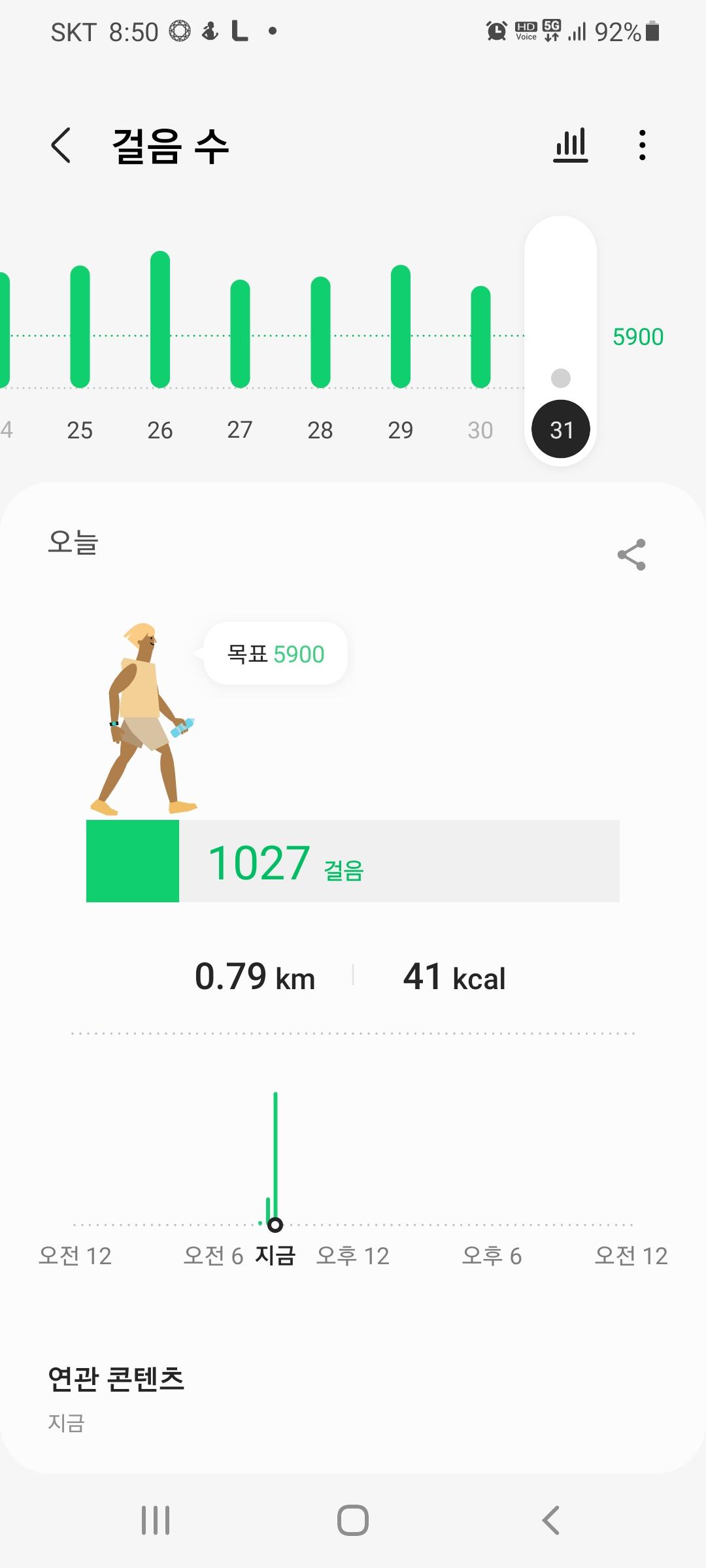
Task: Open the more options menu
Action: (x=642, y=145)
